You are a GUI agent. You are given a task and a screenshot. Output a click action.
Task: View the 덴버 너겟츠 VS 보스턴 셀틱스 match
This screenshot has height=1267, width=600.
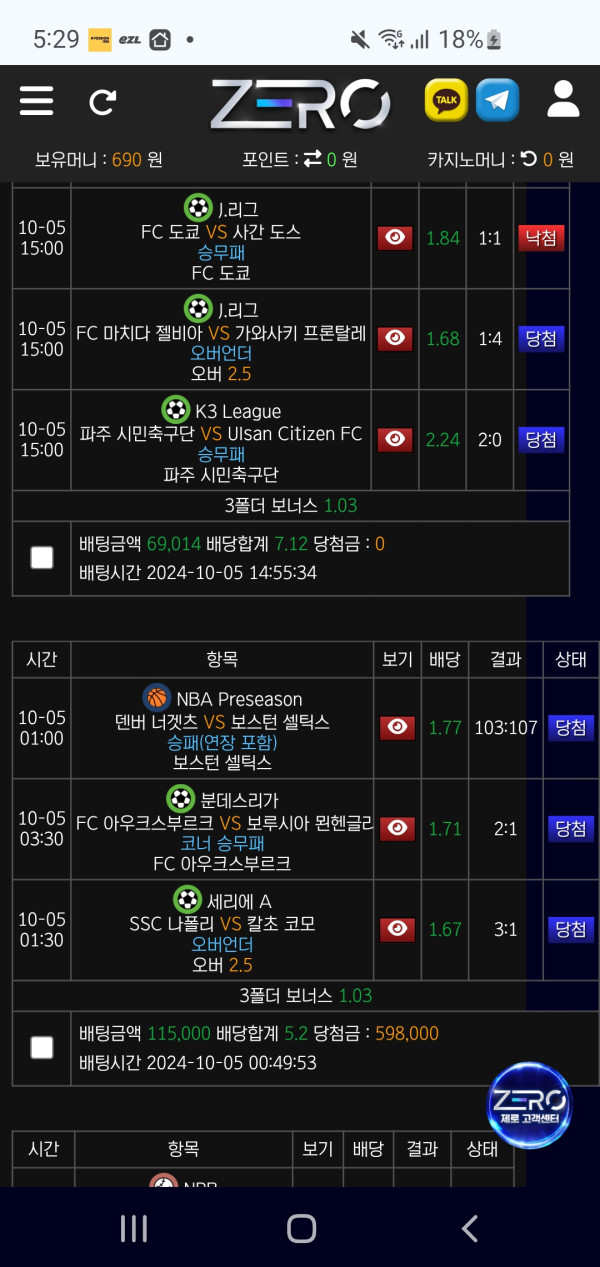[x=397, y=728]
